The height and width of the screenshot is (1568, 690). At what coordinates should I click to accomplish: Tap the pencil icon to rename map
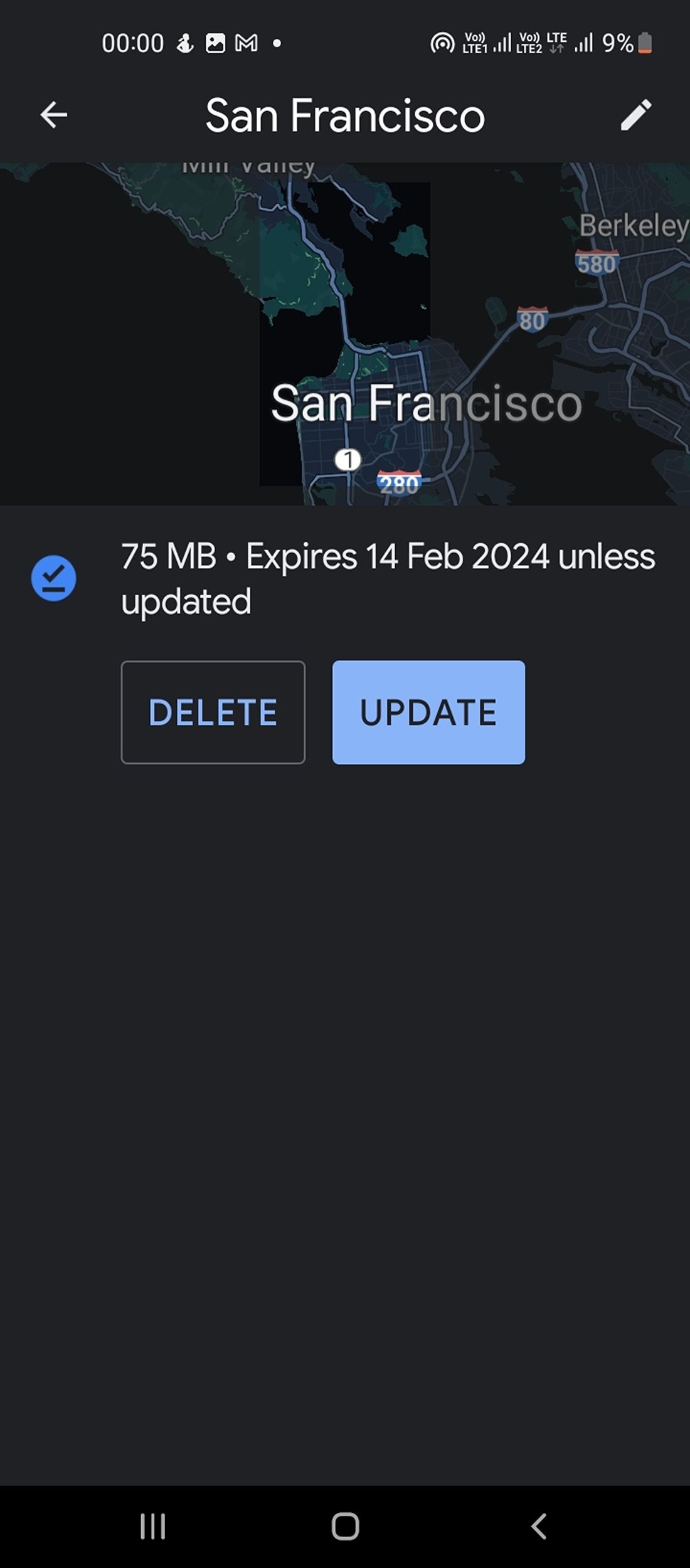(635, 115)
